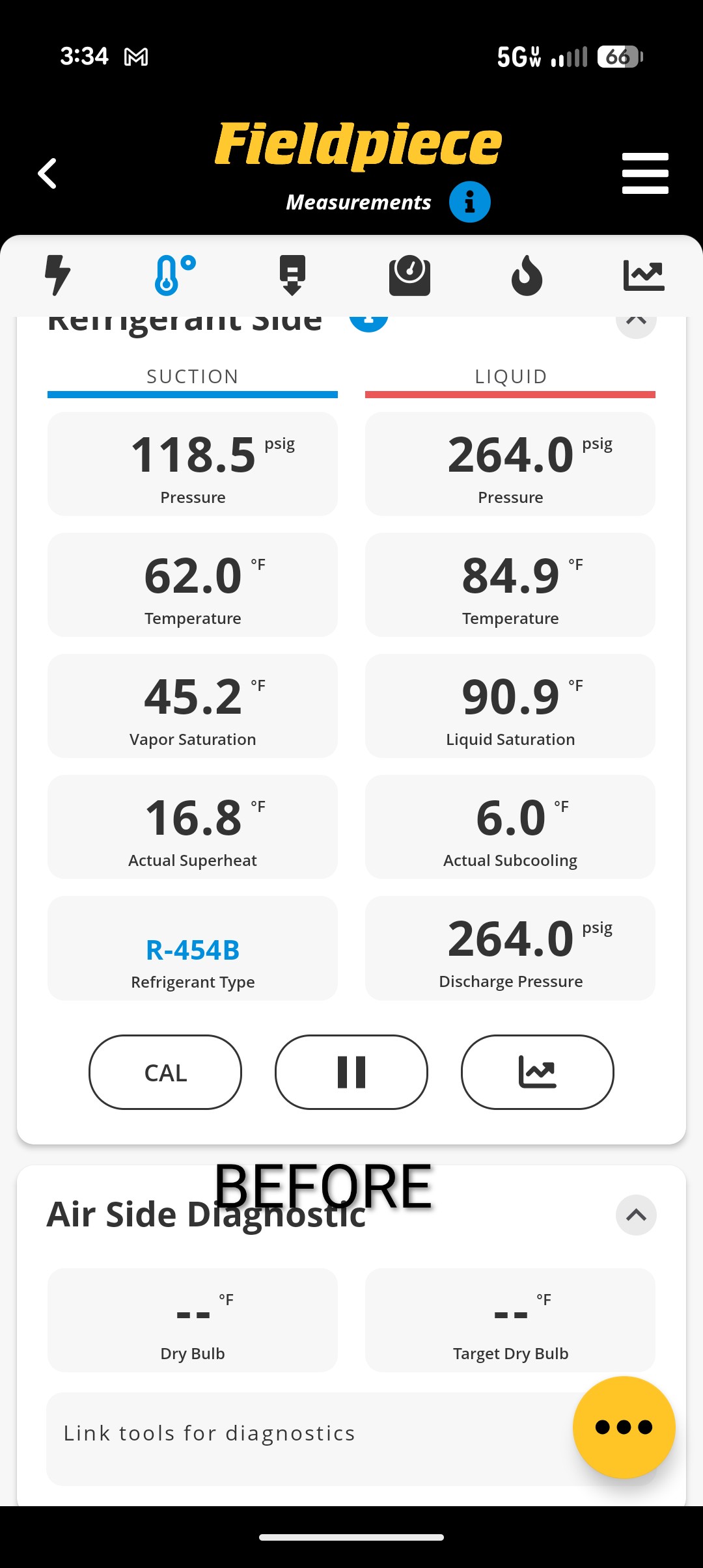Tap the info icon next to Measurements
The image size is (703, 1568).
click(469, 202)
